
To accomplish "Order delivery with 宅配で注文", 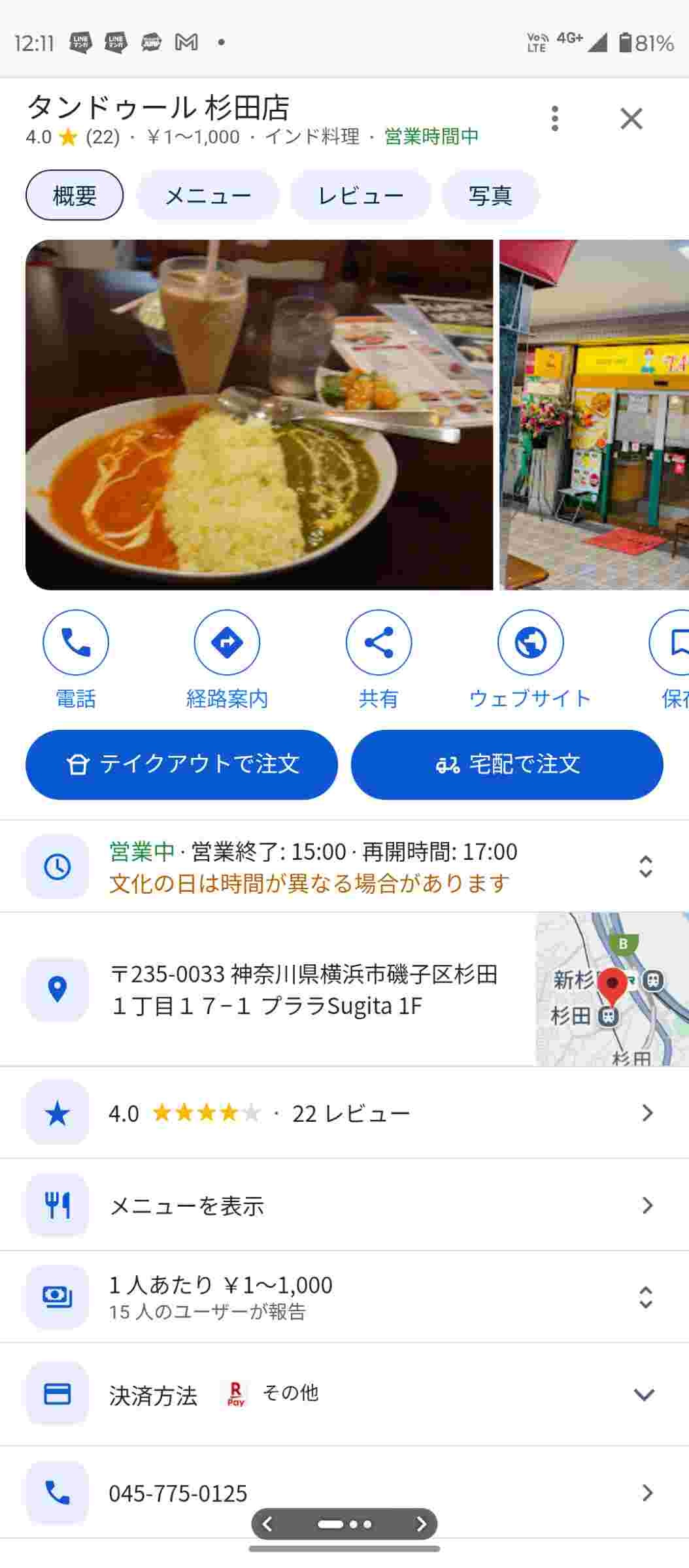I will (507, 764).
